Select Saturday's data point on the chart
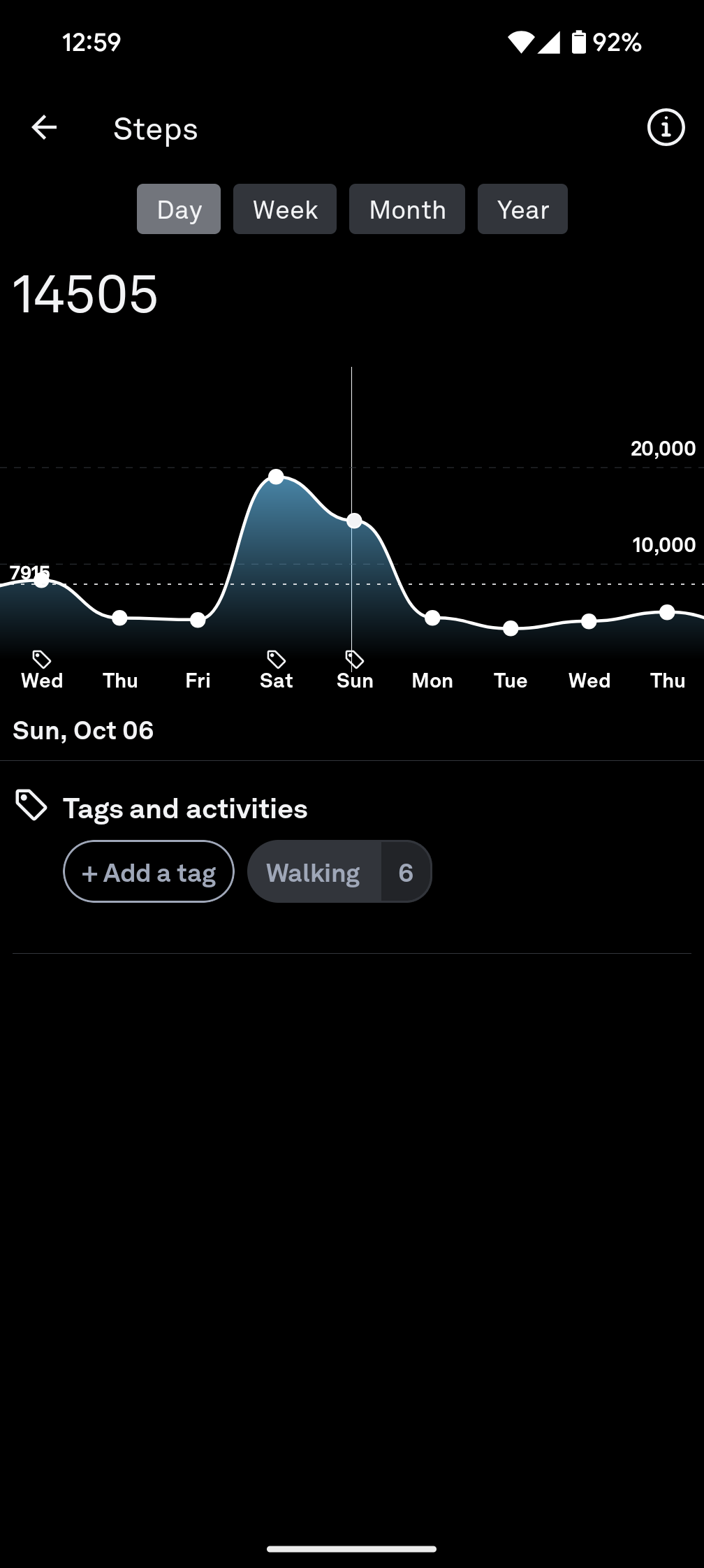 [276, 477]
